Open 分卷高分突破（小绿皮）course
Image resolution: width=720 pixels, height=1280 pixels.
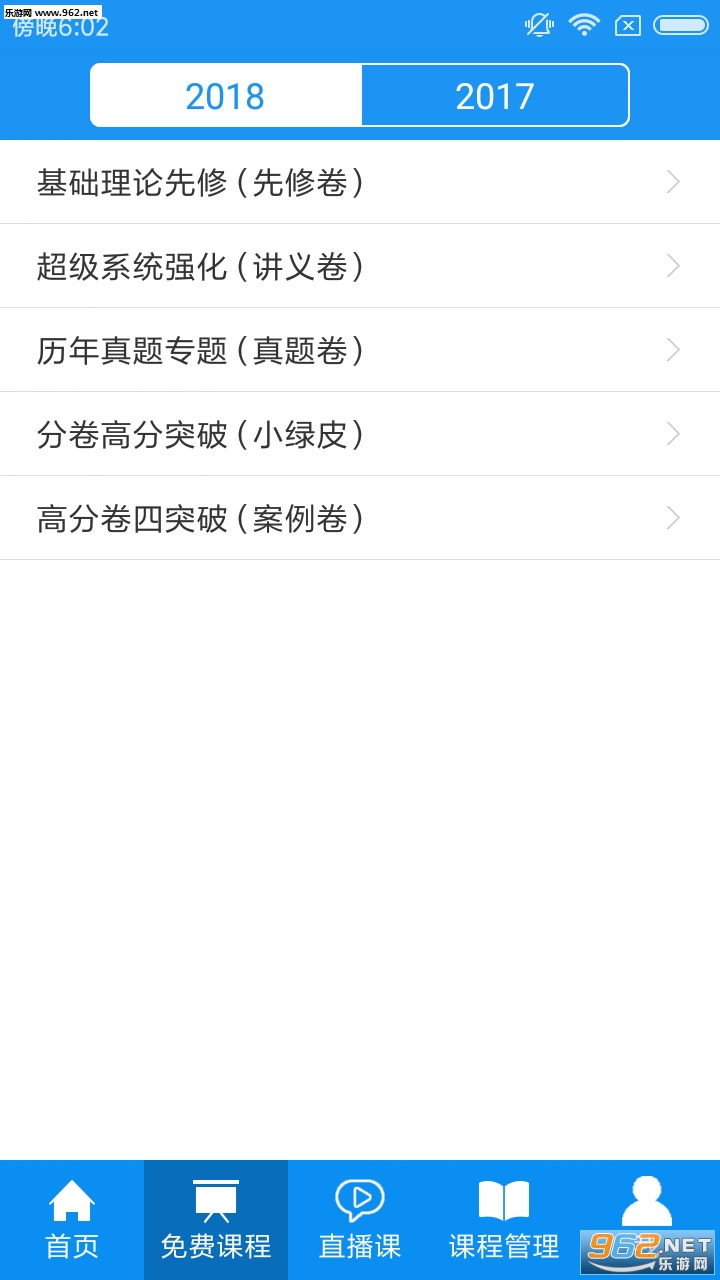coord(360,434)
